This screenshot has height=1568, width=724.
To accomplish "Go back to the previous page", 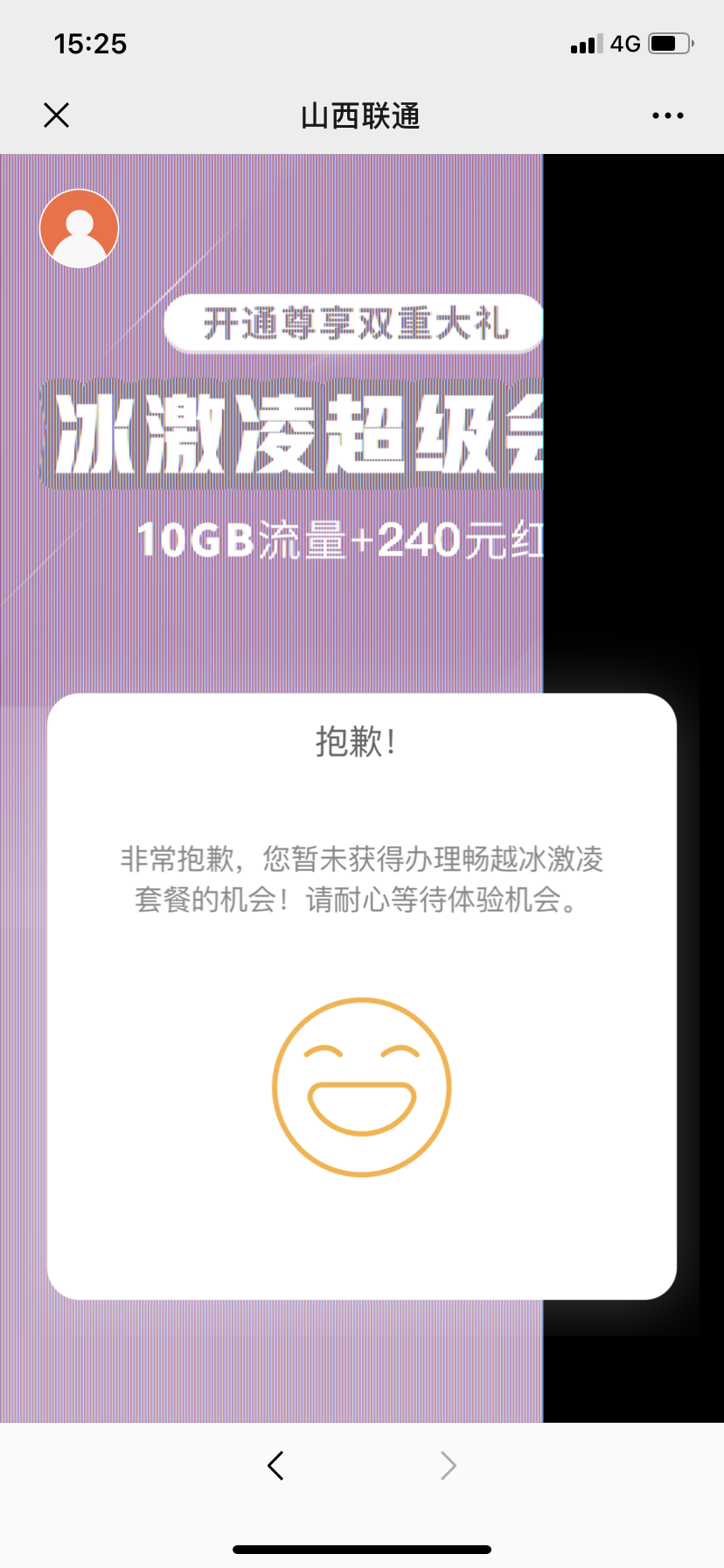I will (275, 1465).
